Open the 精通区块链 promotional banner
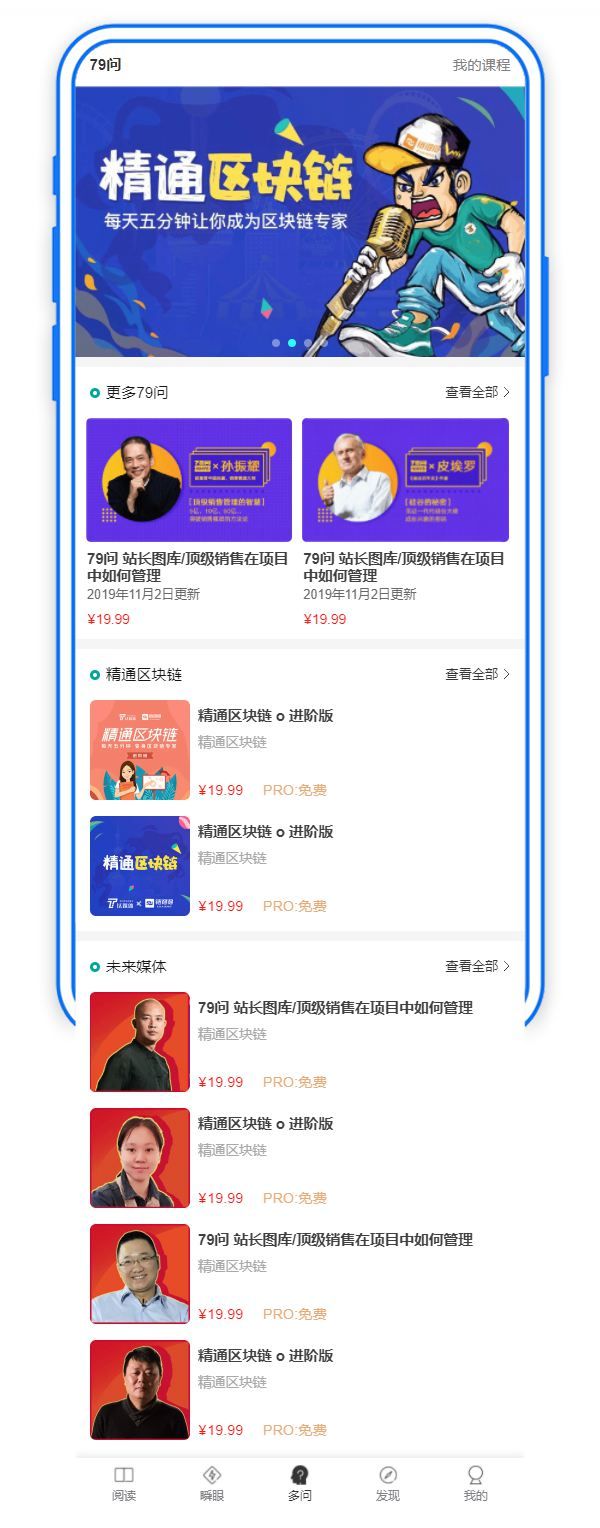Viewport: 600px width, 1528px height. click(x=300, y=220)
